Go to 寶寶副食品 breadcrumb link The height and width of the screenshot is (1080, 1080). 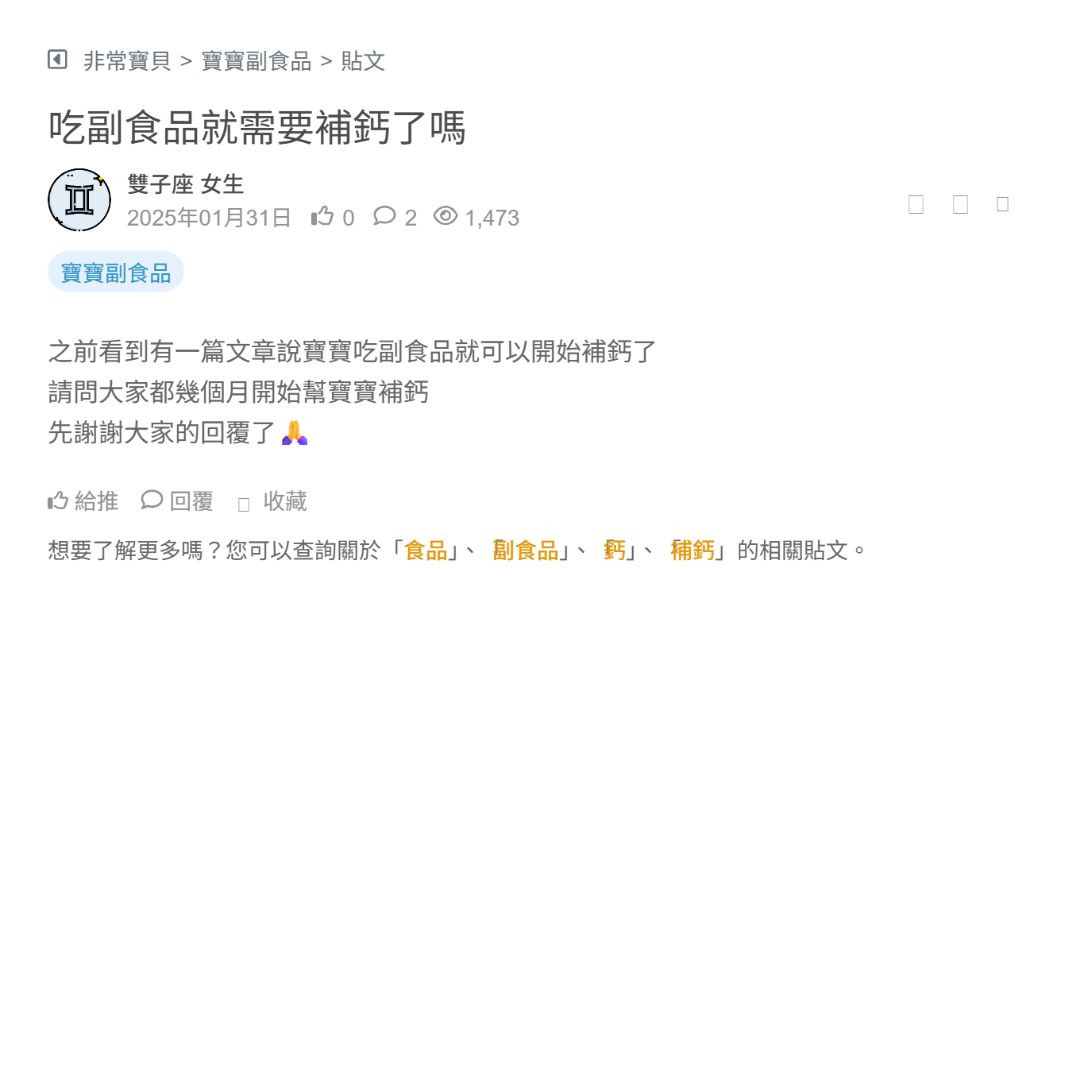pyautogui.click(x=257, y=61)
